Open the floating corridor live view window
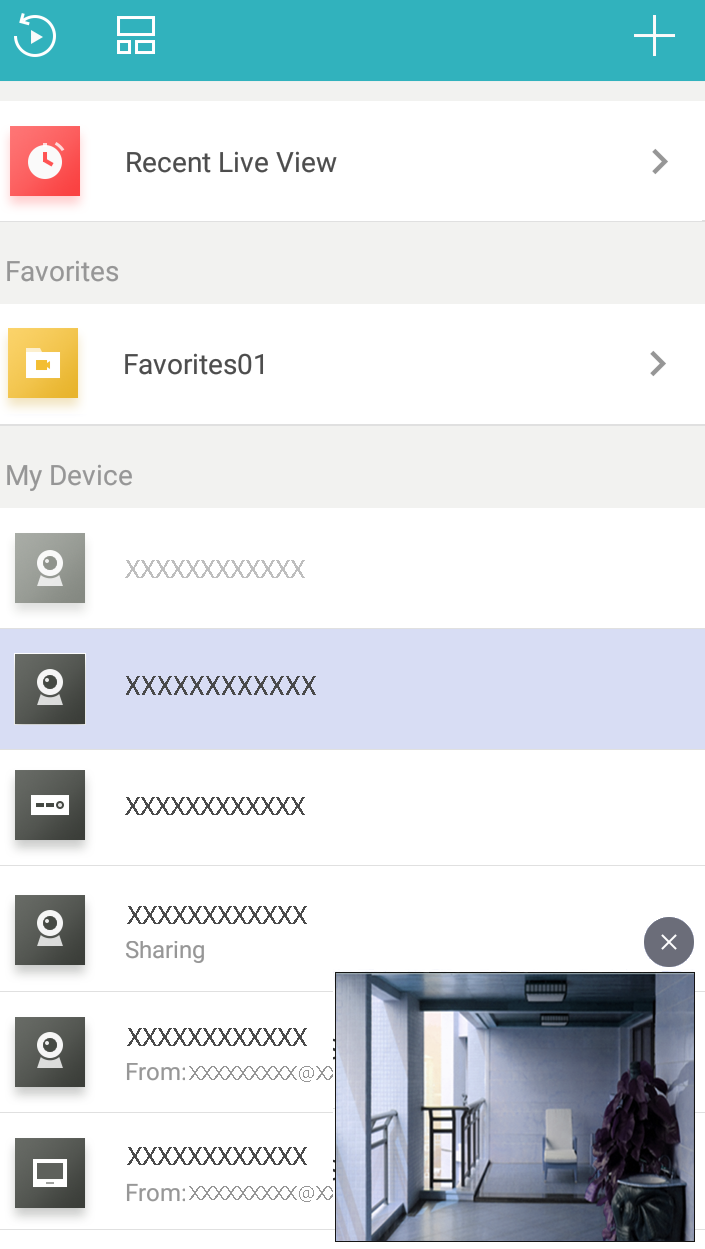 [515, 1107]
